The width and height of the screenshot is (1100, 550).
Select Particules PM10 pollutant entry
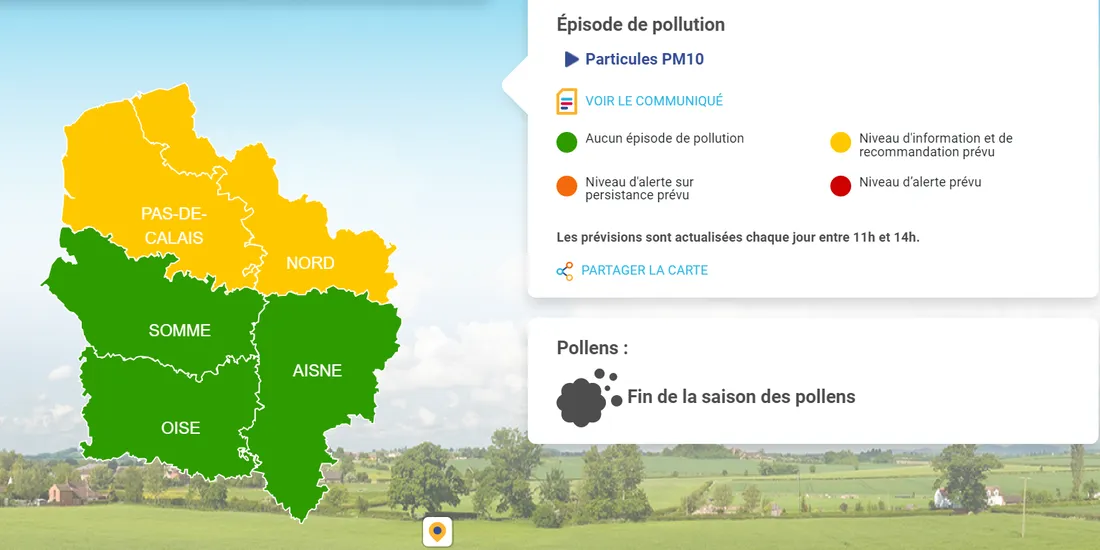[x=644, y=59]
